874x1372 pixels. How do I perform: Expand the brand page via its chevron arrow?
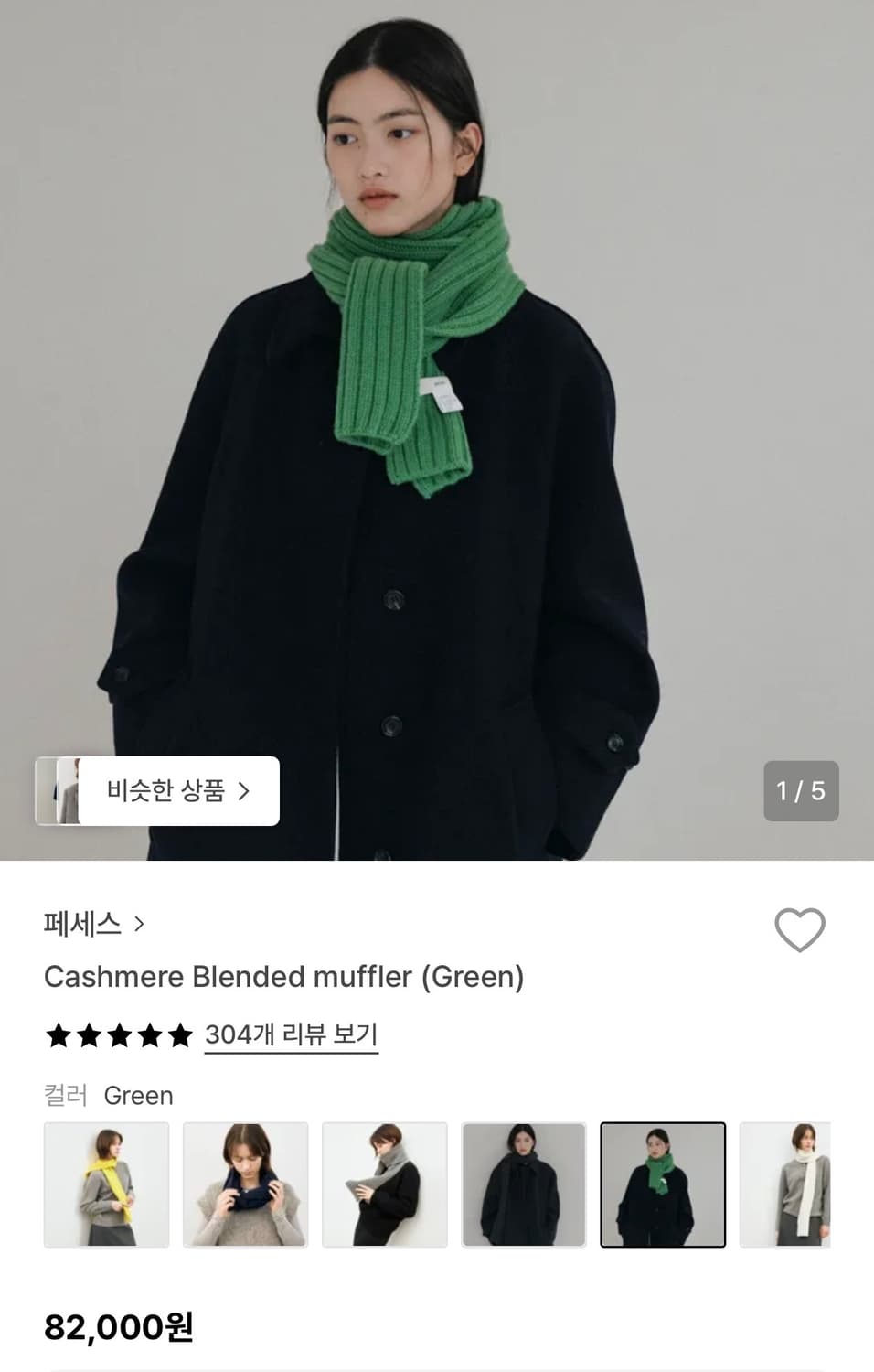point(139,926)
